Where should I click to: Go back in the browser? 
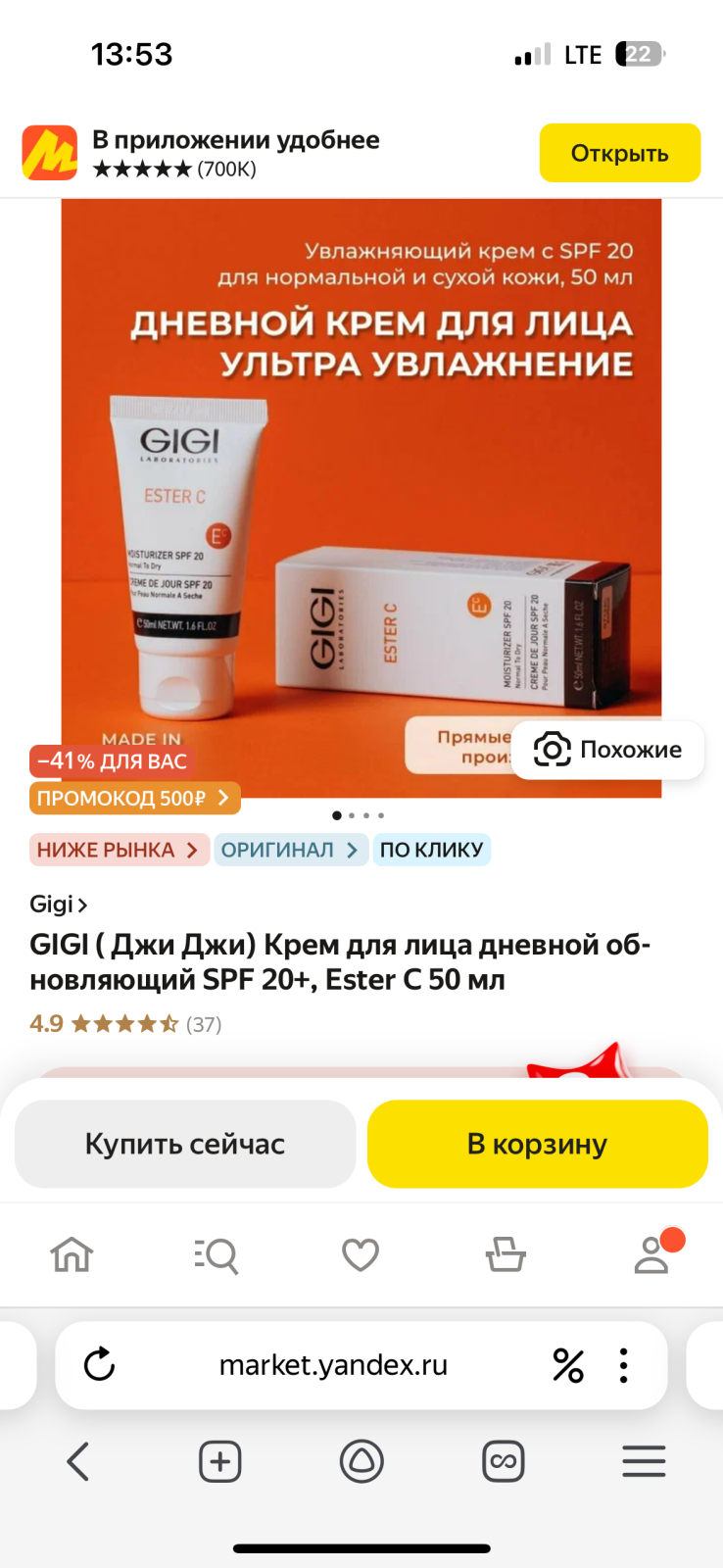(x=78, y=1462)
